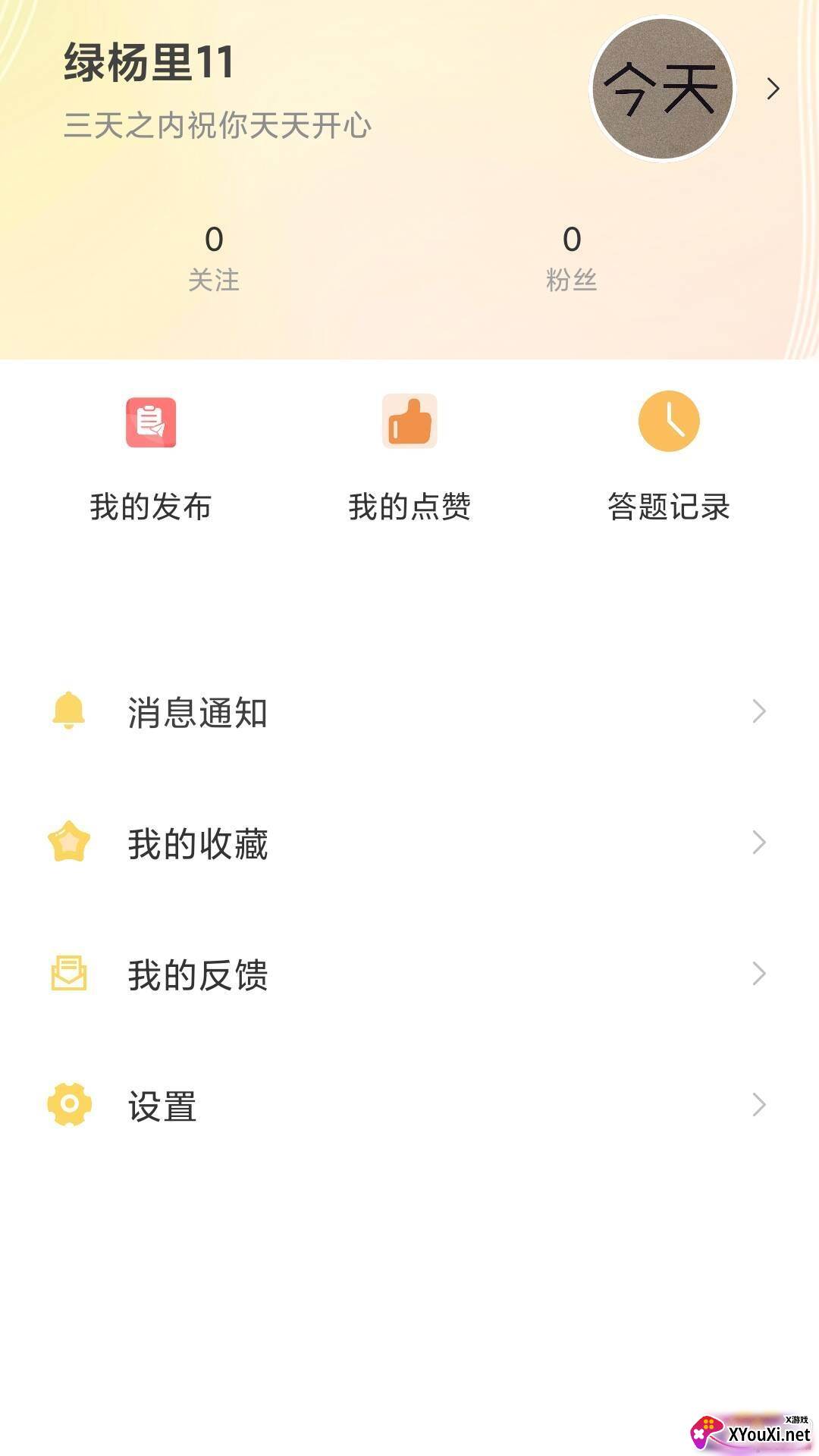Image resolution: width=819 pixels, height=1456 pixels.
Task: View the 粉丝 followers list
Action: coord(572,258)
